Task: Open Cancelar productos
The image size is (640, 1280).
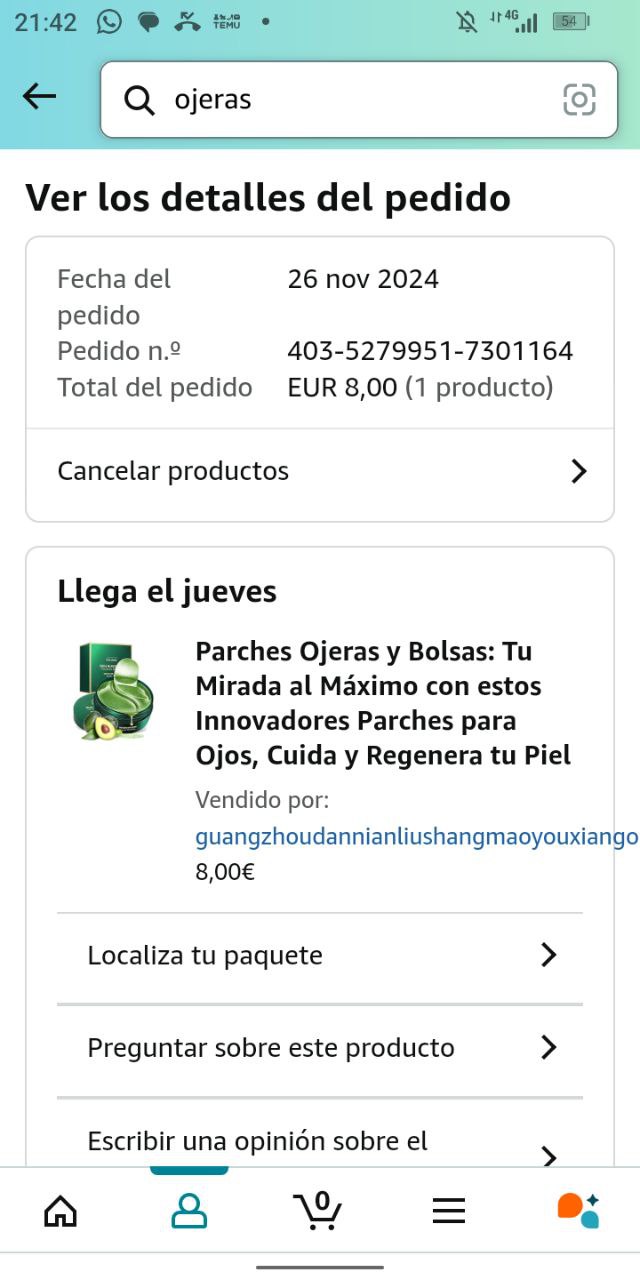Action: pyautogui.click(x=320, y=471)
